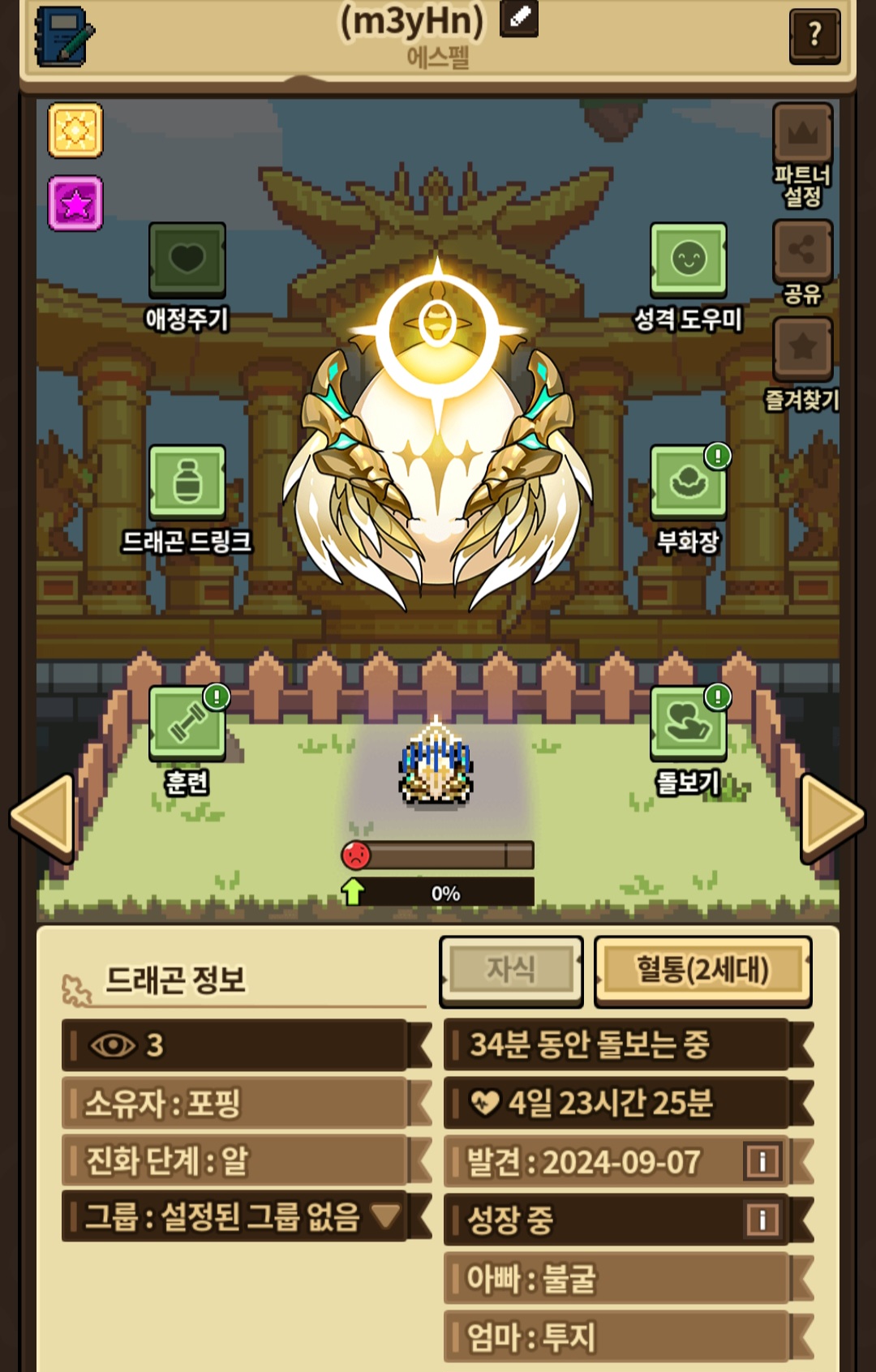
Task: Go to 부화장
Action: (x=688, y=482)
